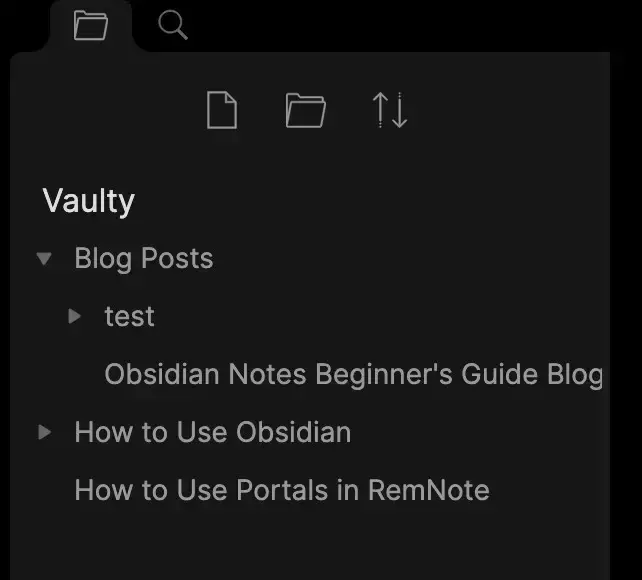The image size is (642, 580).
Task: Open How to Use Portals in RemNote
Action: 281,491
